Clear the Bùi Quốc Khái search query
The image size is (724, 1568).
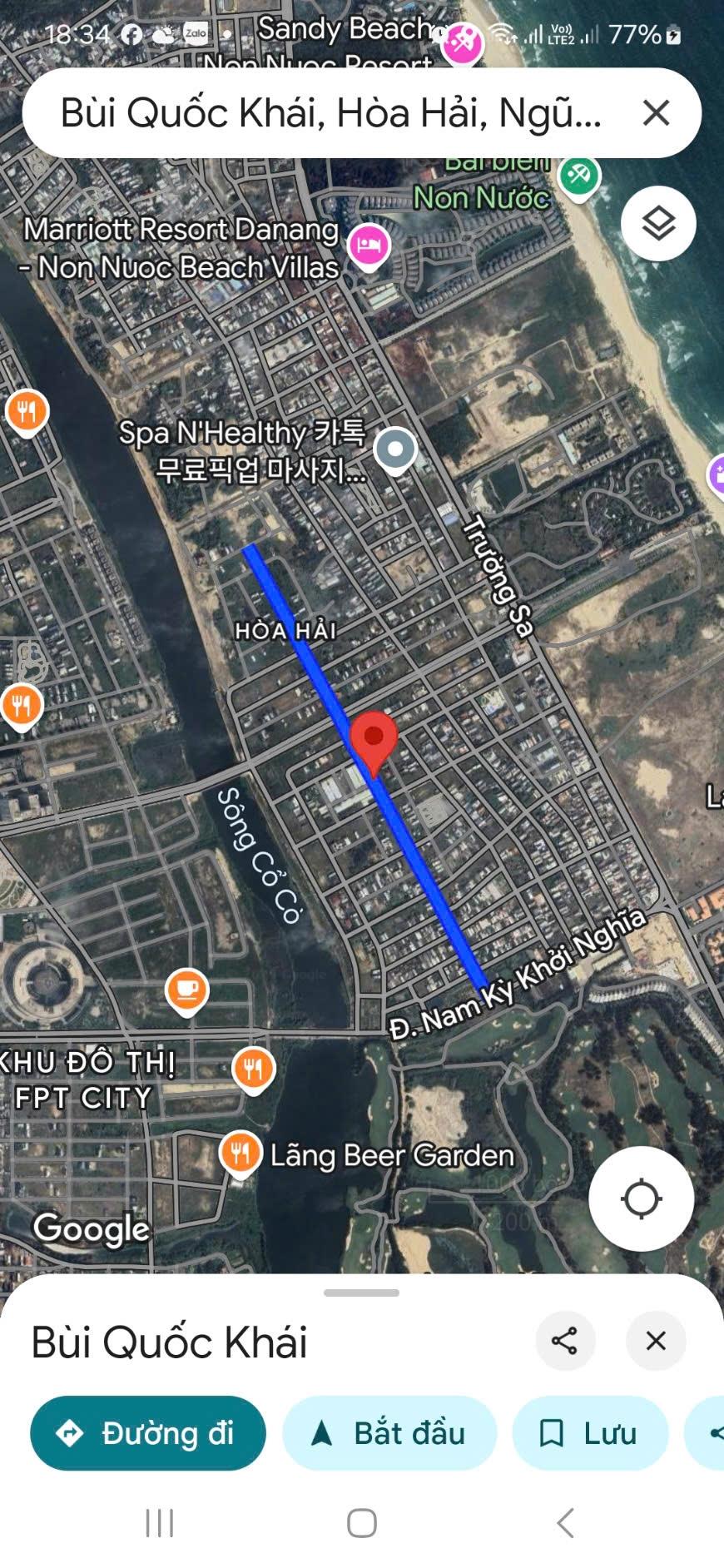tap(656, 112)
